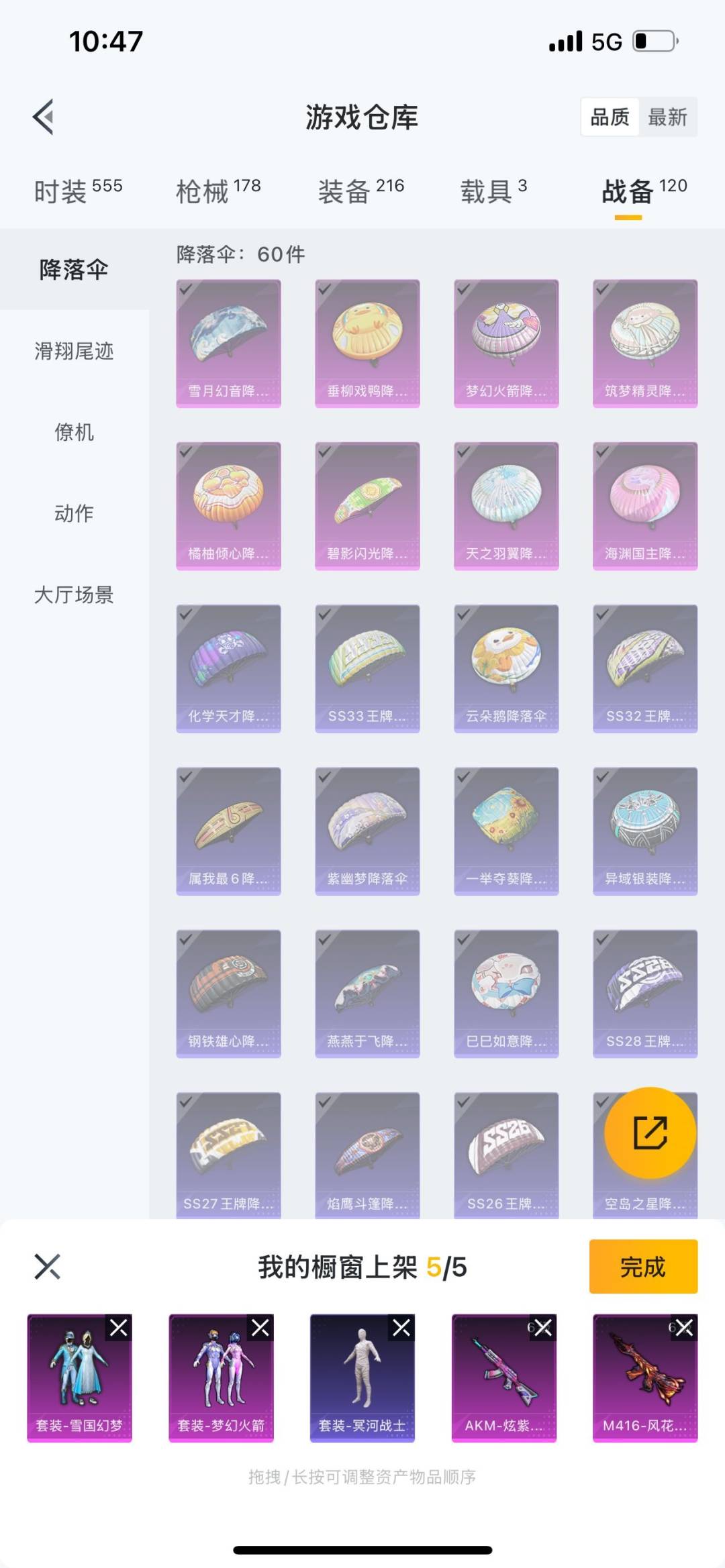The height and width of the screenshot is (1568, 725).
Task: Select the 僚机 side category
Action: pyautogui.click(x=74, y=432)
